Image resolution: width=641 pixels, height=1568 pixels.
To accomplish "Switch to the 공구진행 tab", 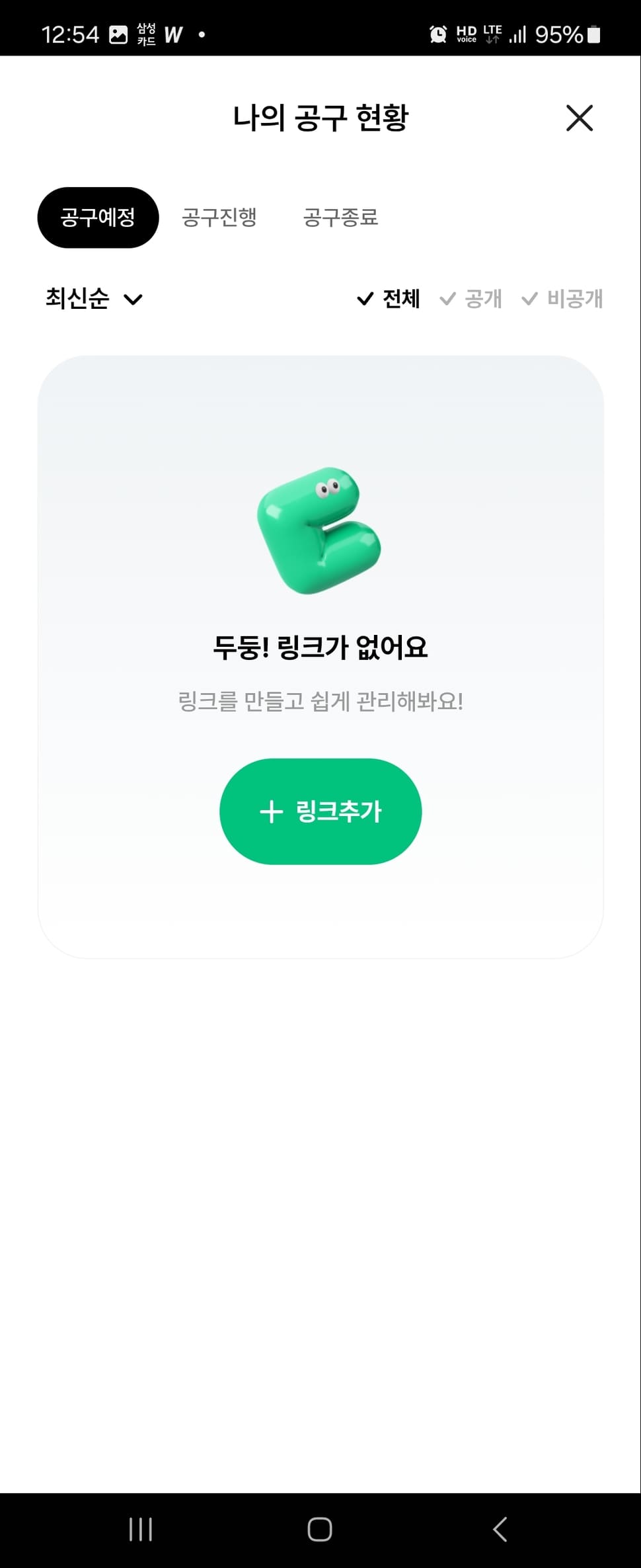I will coord(219,218).
